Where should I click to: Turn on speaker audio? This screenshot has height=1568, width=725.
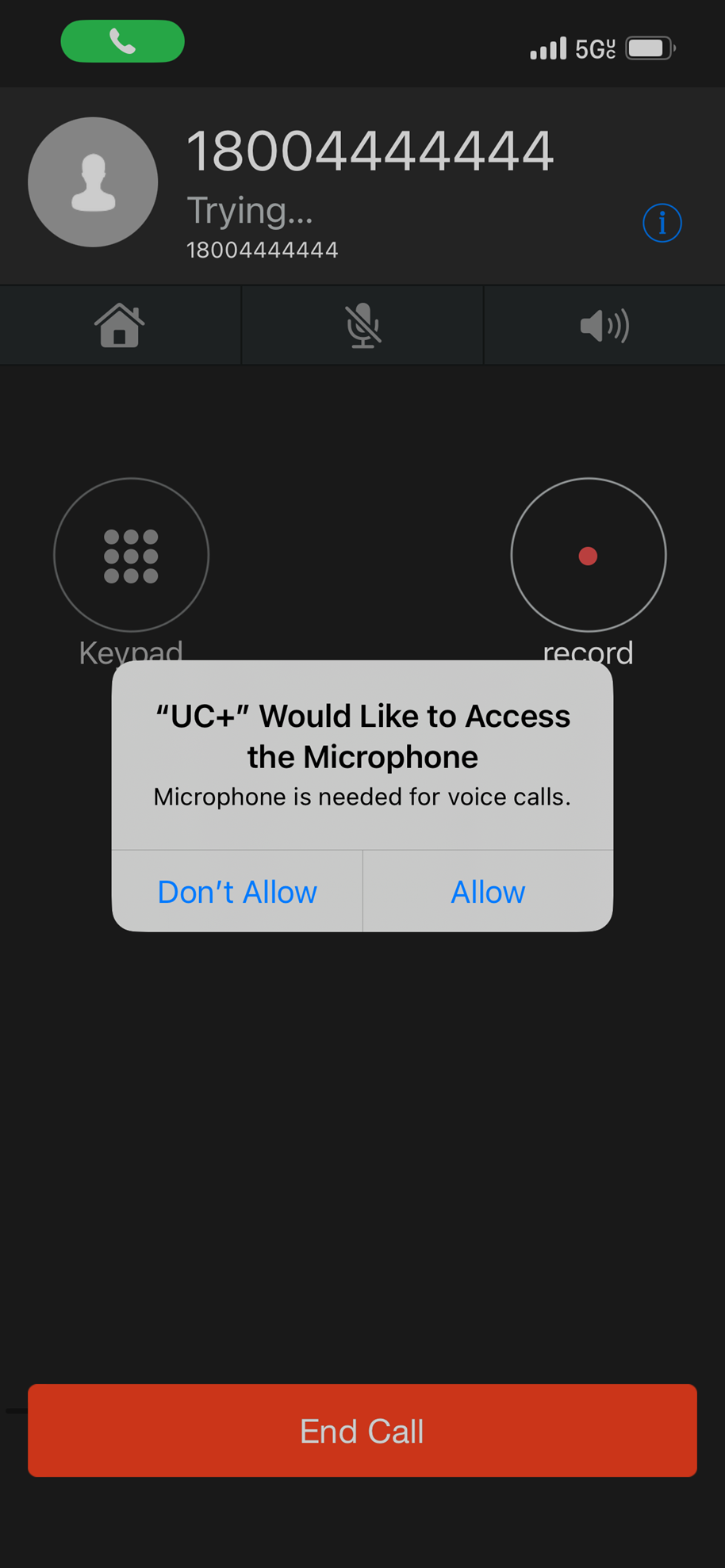point(604,325)
